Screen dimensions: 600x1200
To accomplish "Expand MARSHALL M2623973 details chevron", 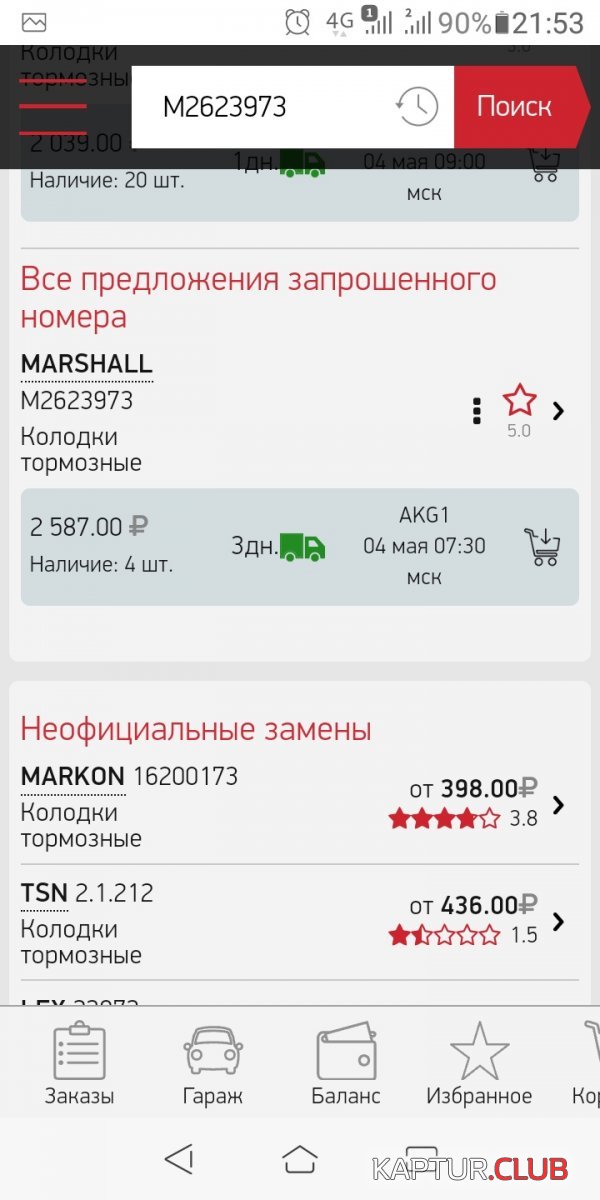I will pyautogui.click(x=559, y=410).
